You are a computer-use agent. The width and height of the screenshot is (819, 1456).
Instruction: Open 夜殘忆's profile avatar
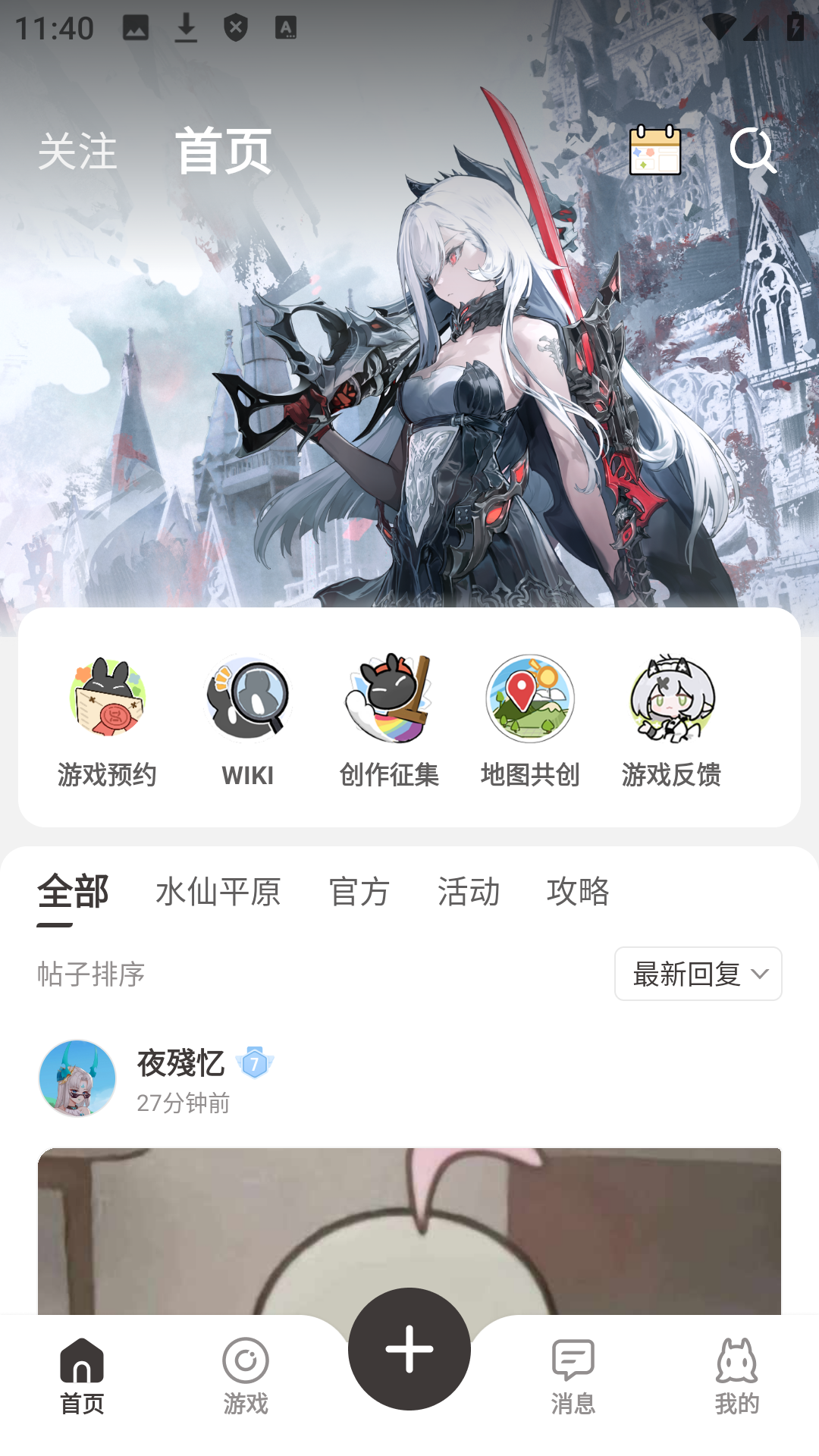(x=77, y=1078)
